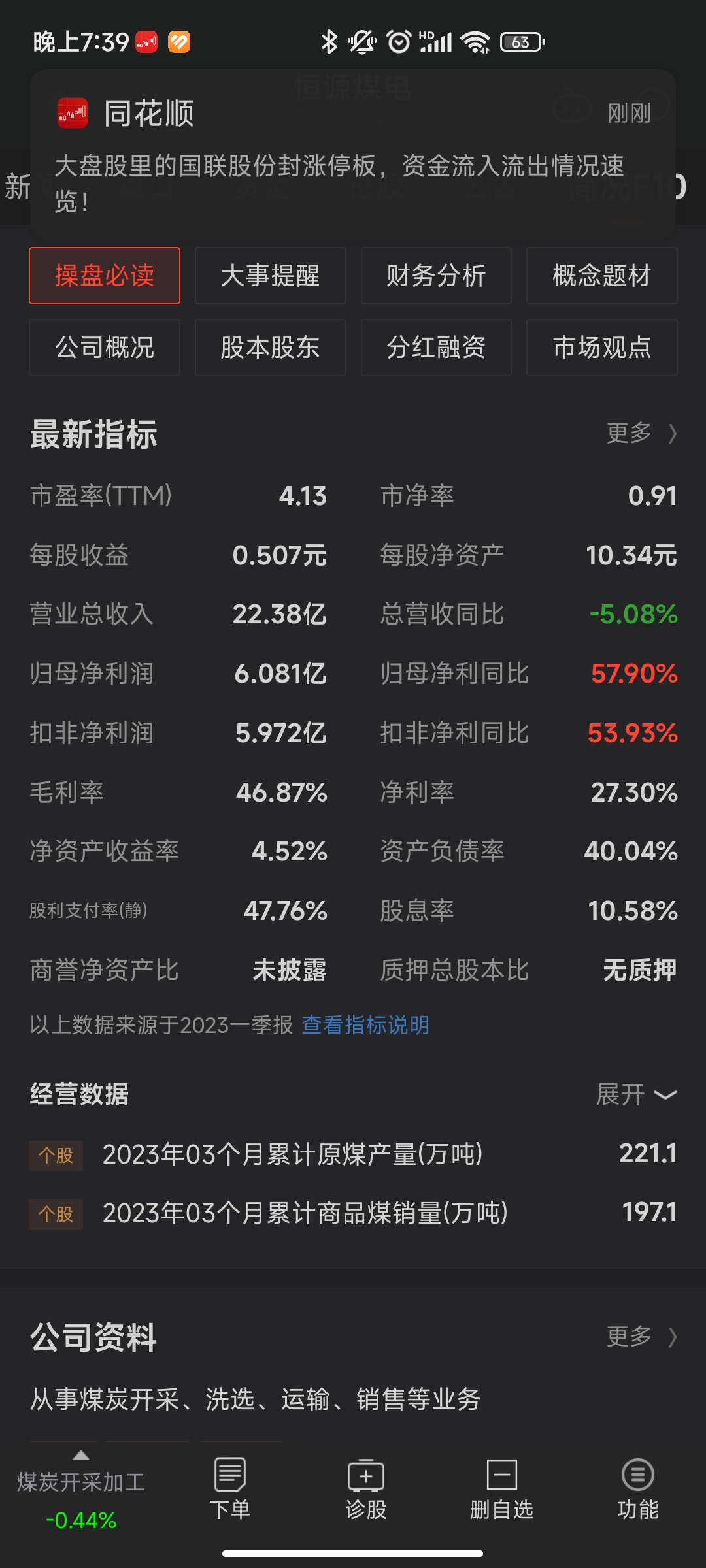Tap 更多 next to 最新指标
The image size is (706, 1568).
coord(641,433)
